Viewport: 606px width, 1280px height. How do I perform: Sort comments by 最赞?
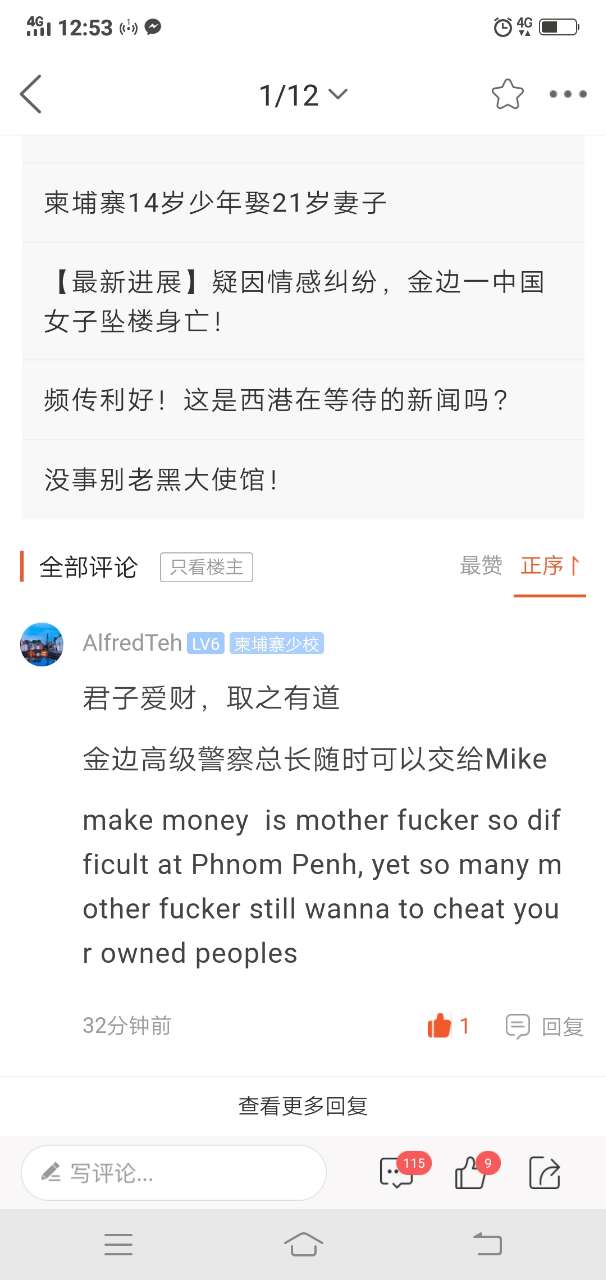tap(481, 566)
